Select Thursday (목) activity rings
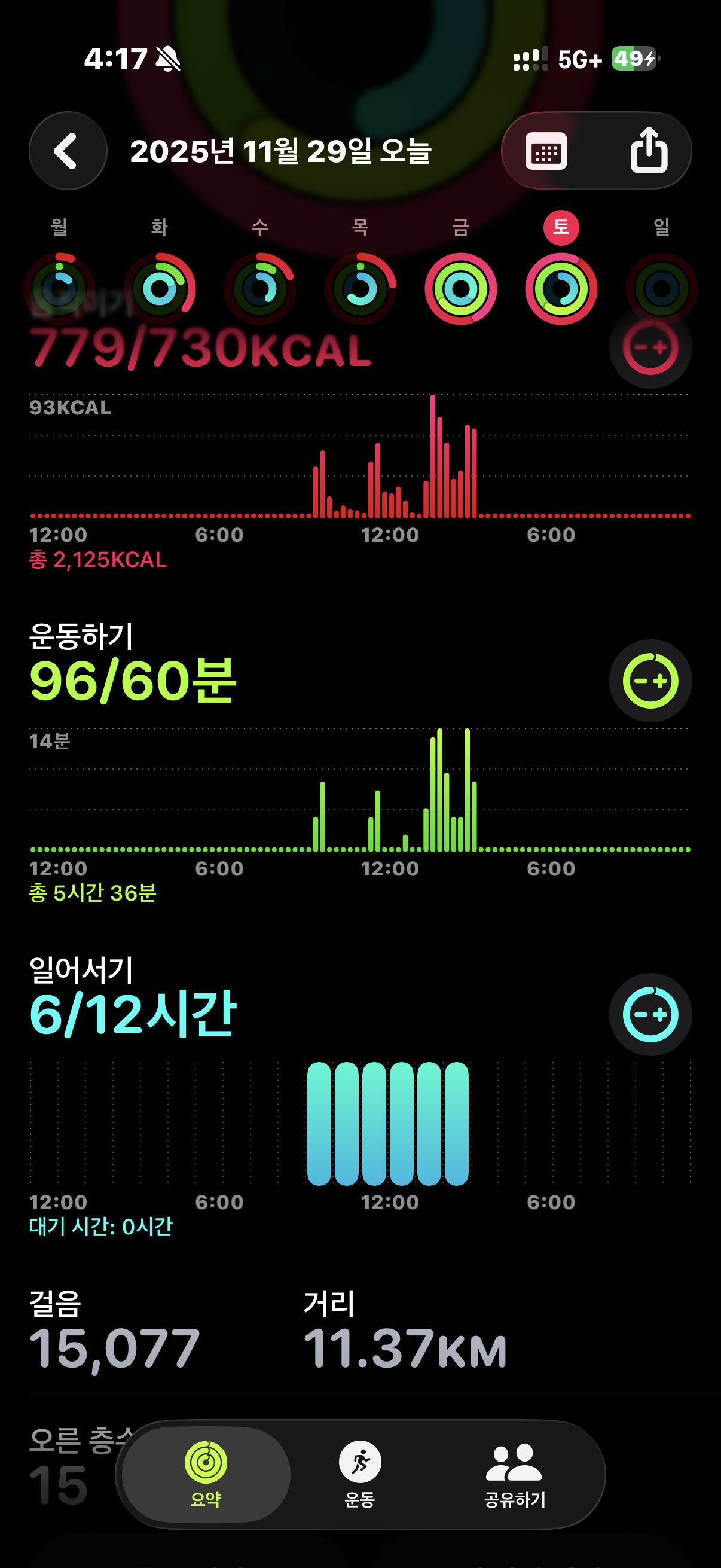 360,288
